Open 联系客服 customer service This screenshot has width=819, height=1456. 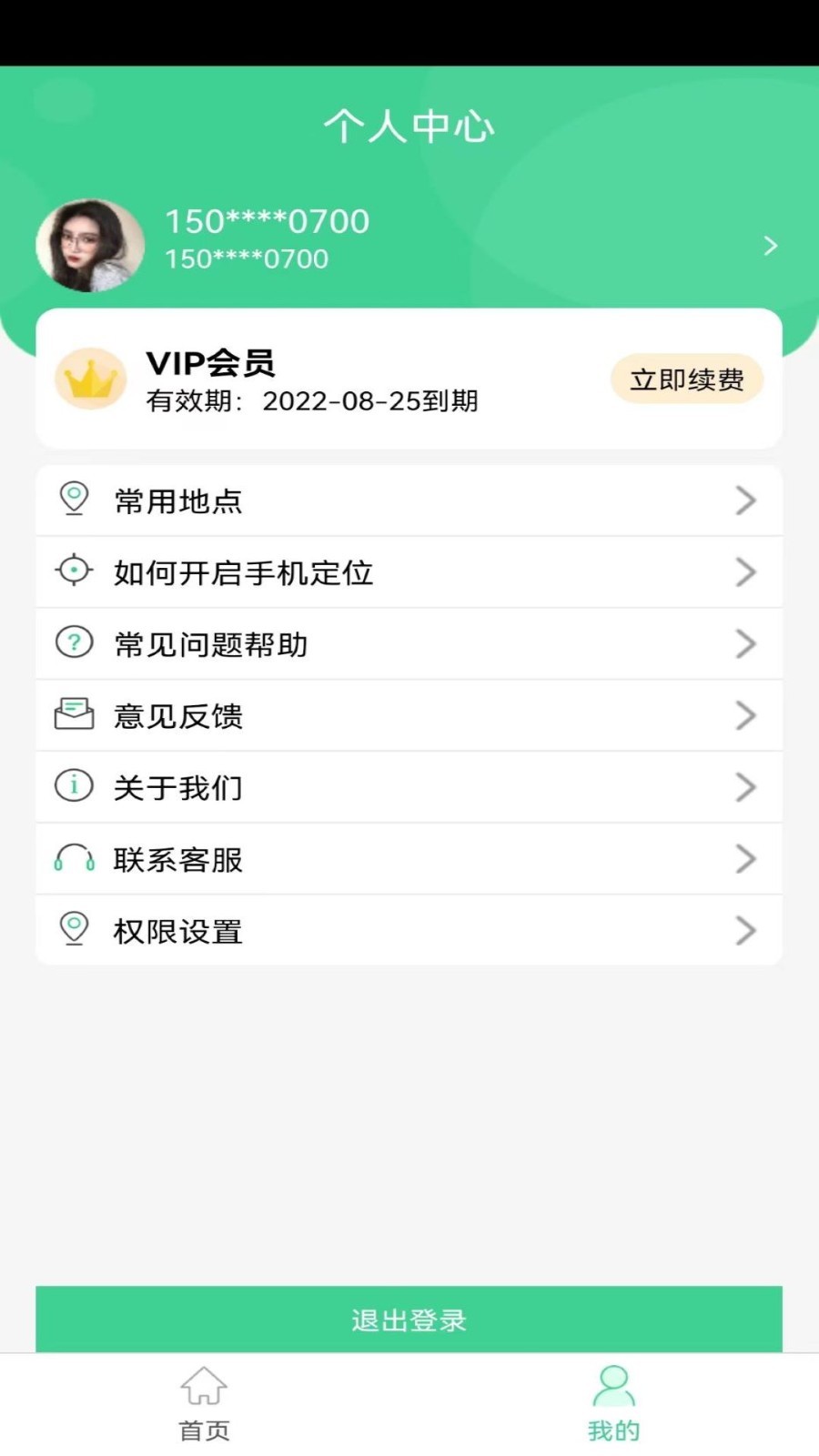(409, 859)
